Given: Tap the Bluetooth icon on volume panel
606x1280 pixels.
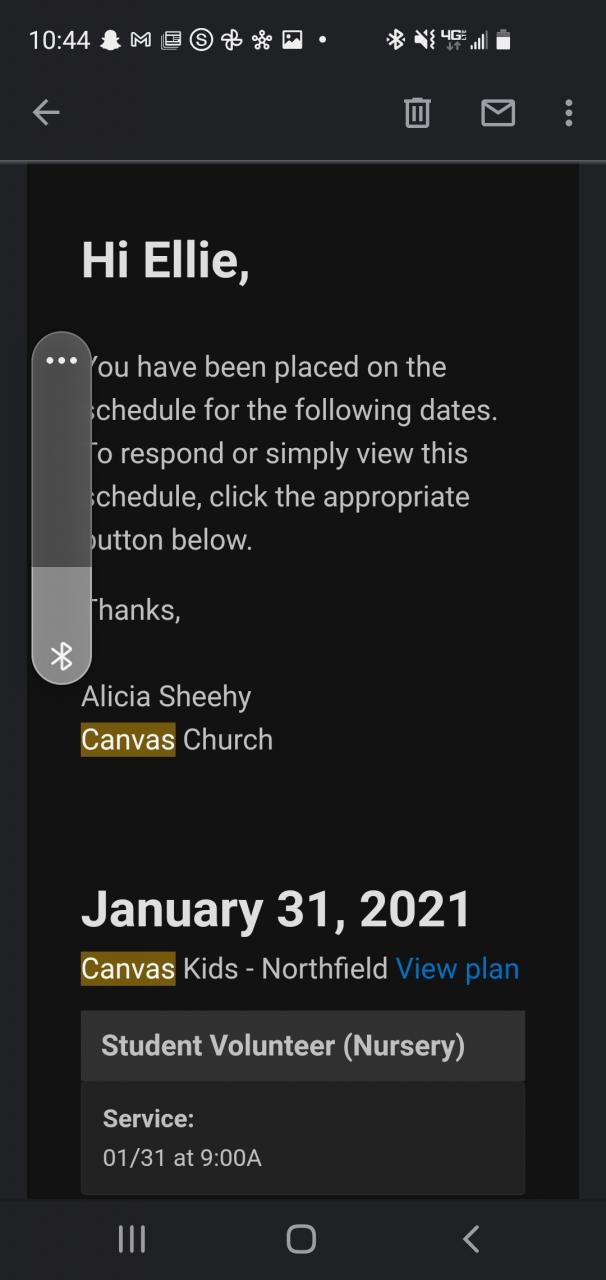Looking at the screenshot, I should (x=62, y=656).
